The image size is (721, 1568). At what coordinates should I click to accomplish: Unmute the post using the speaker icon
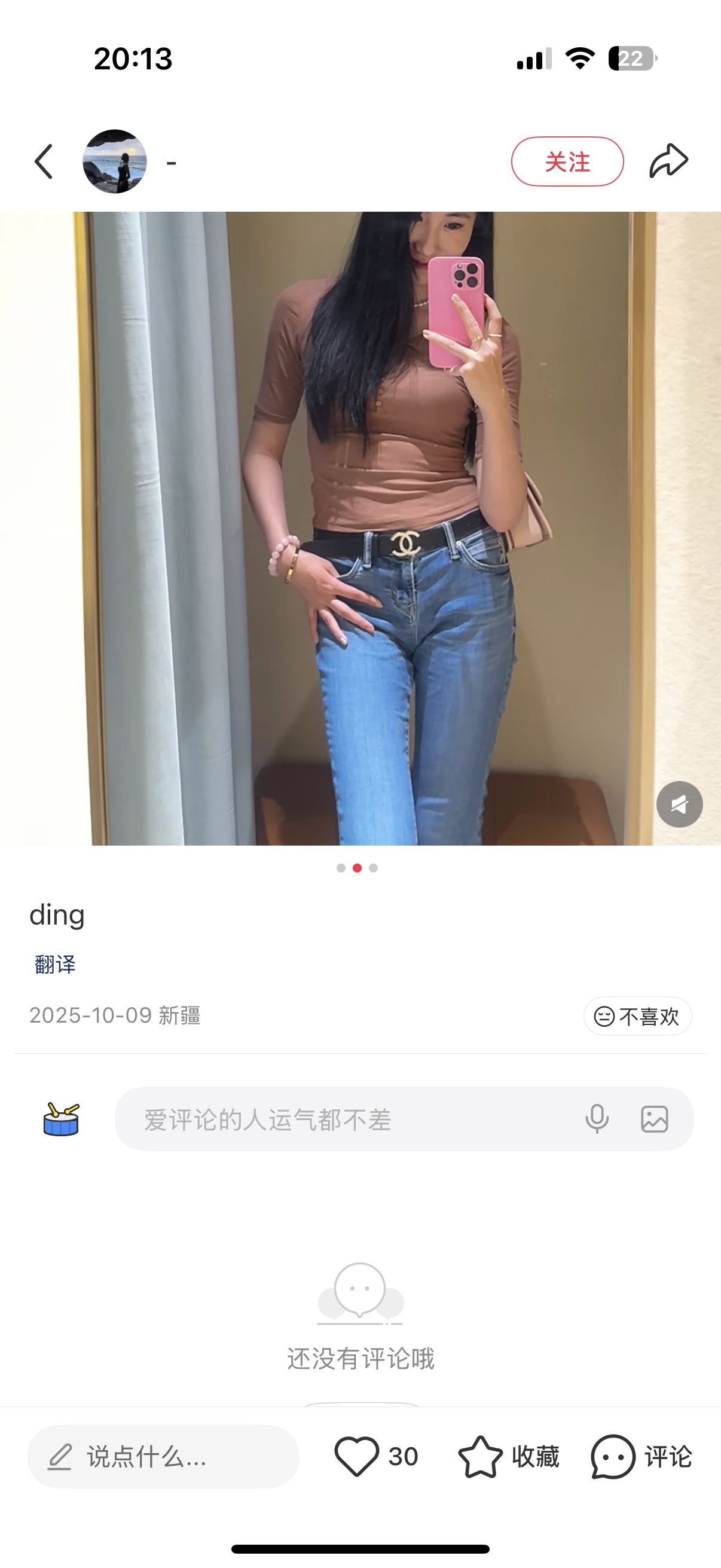[679, 804]
